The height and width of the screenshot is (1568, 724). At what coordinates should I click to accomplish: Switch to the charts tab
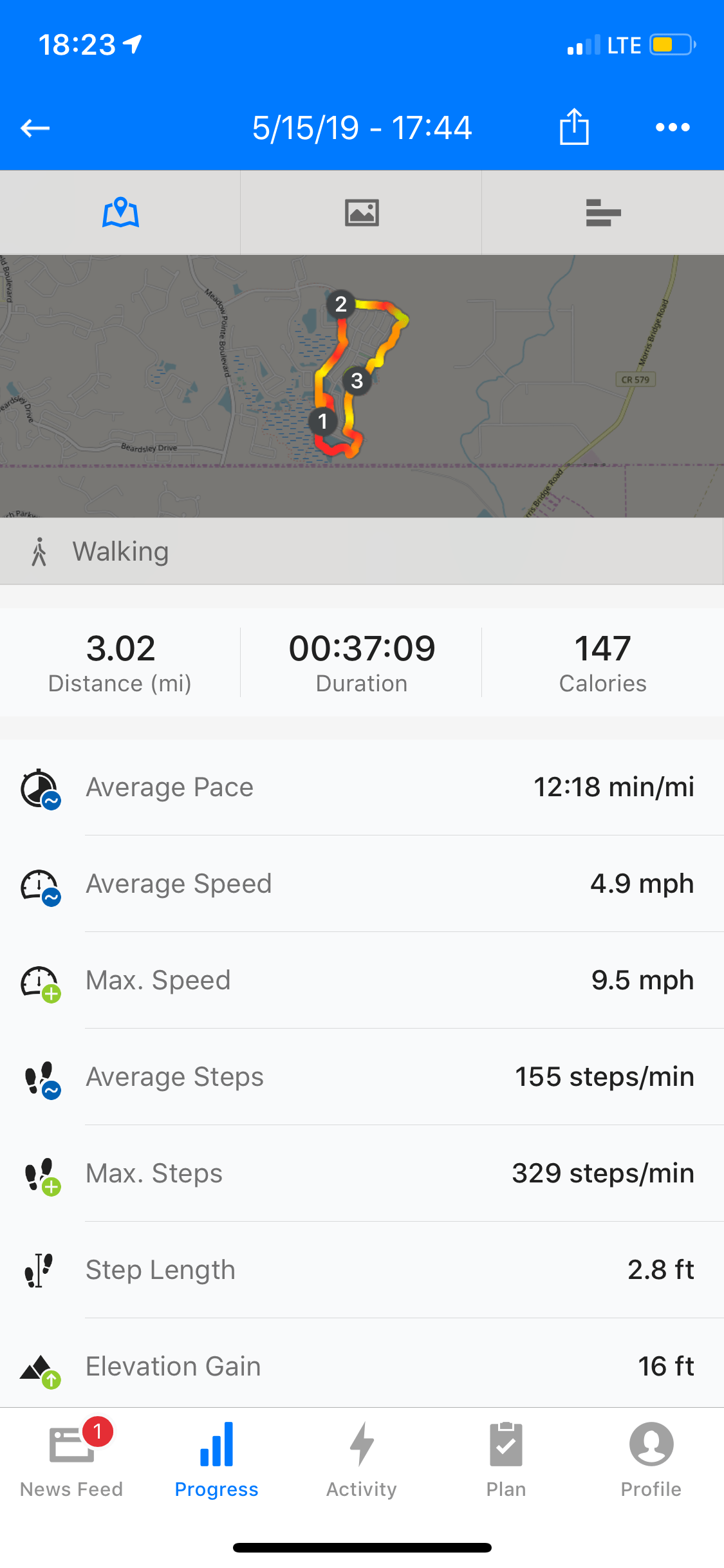603,213
